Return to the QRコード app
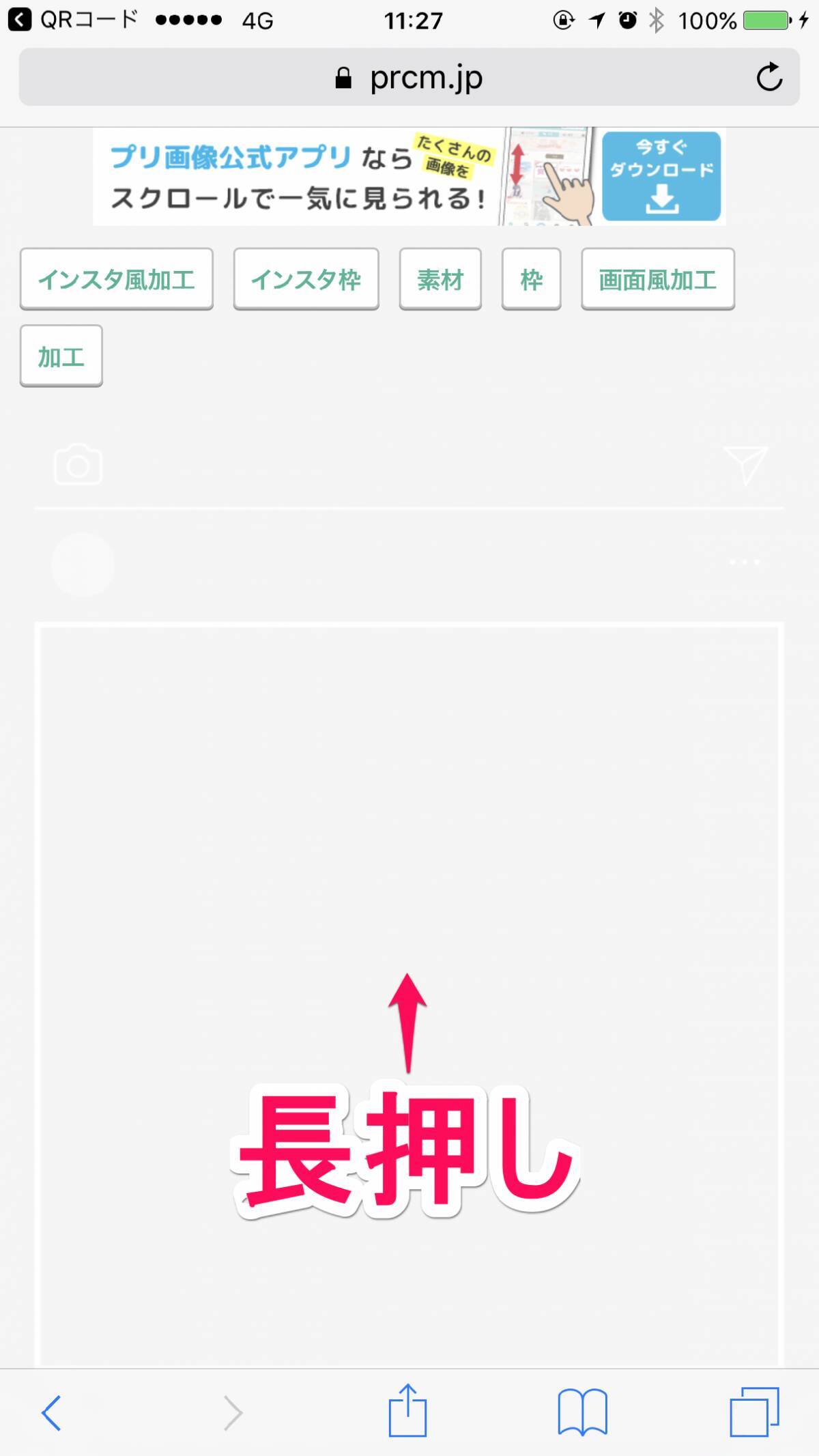 tap(72, 20)
